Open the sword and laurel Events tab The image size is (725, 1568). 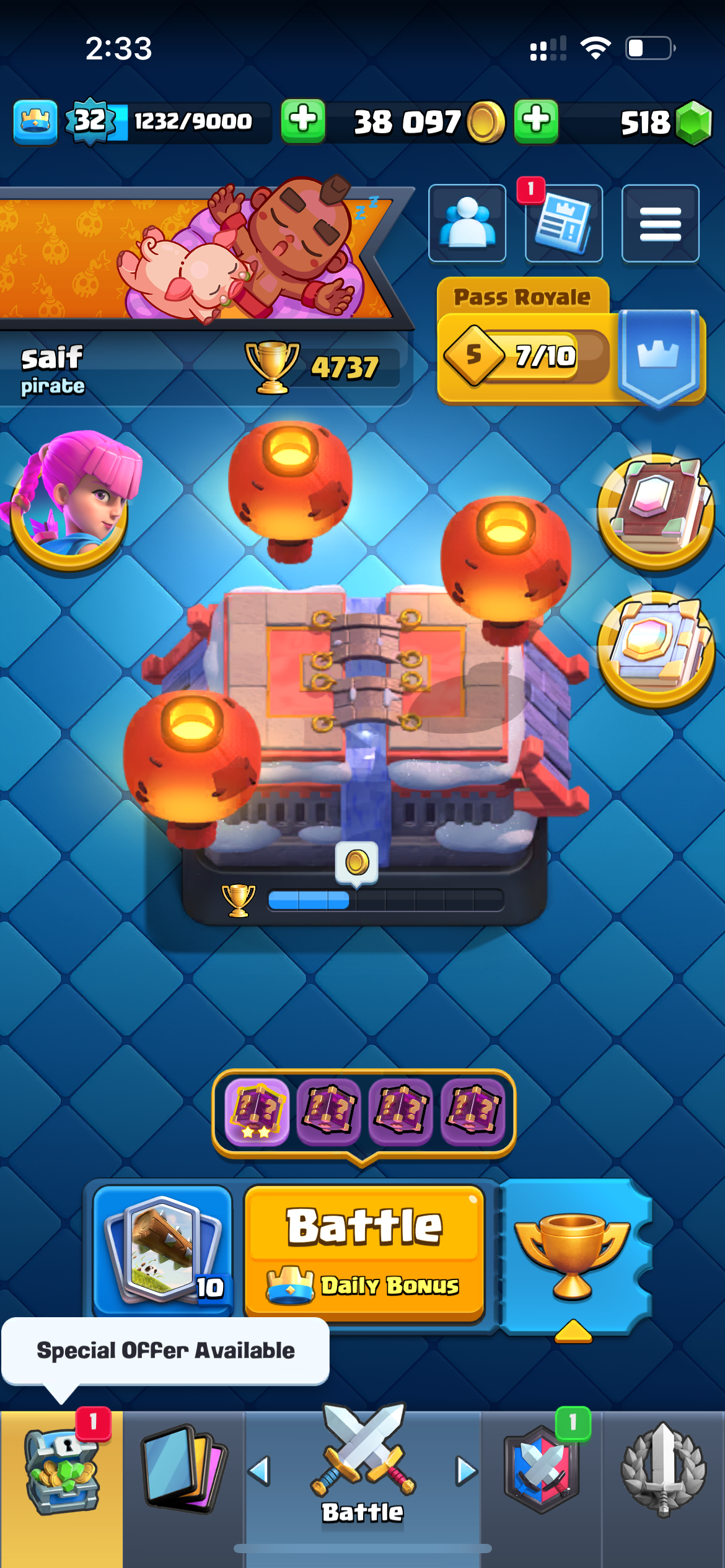[x=664, y=1489]
